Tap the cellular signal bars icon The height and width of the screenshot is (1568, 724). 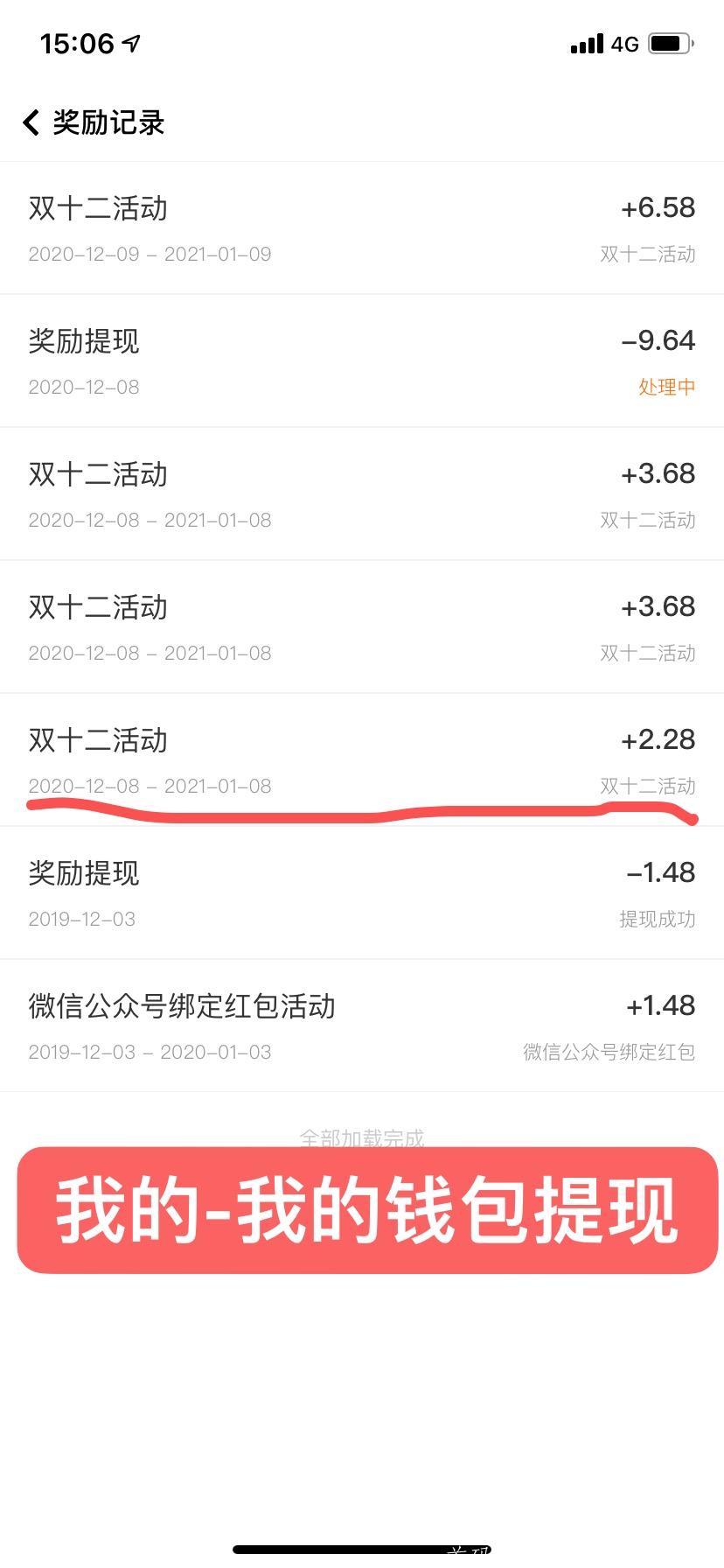(x=588, y=43)
